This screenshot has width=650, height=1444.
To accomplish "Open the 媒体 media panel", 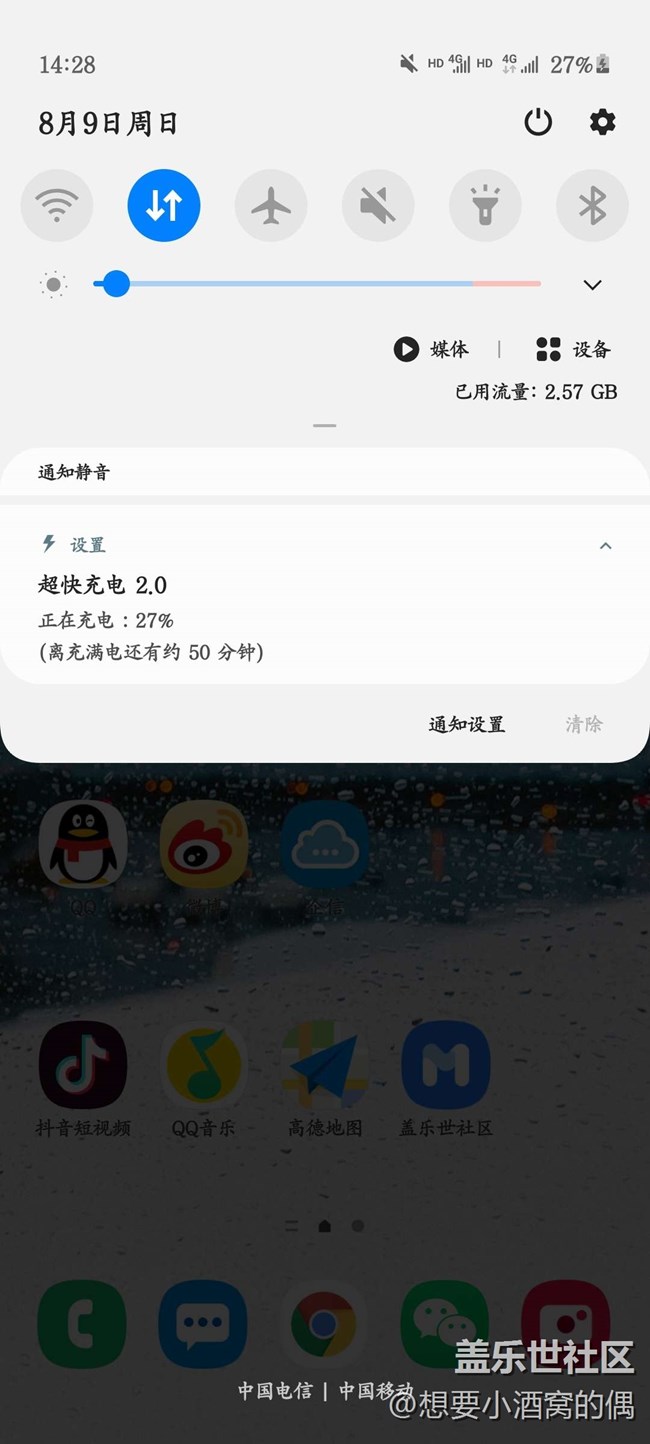I will coord(432,349).
